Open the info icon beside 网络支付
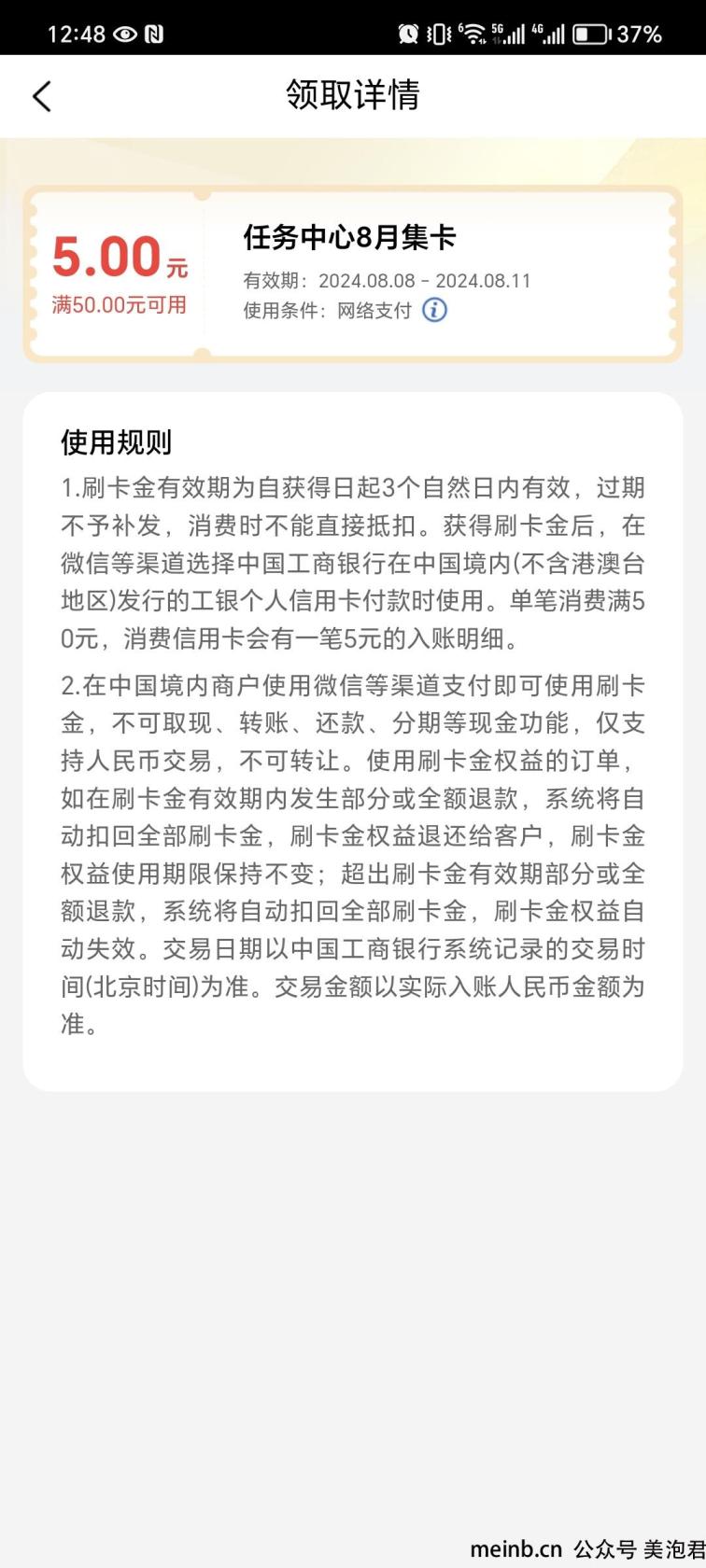 434,310
